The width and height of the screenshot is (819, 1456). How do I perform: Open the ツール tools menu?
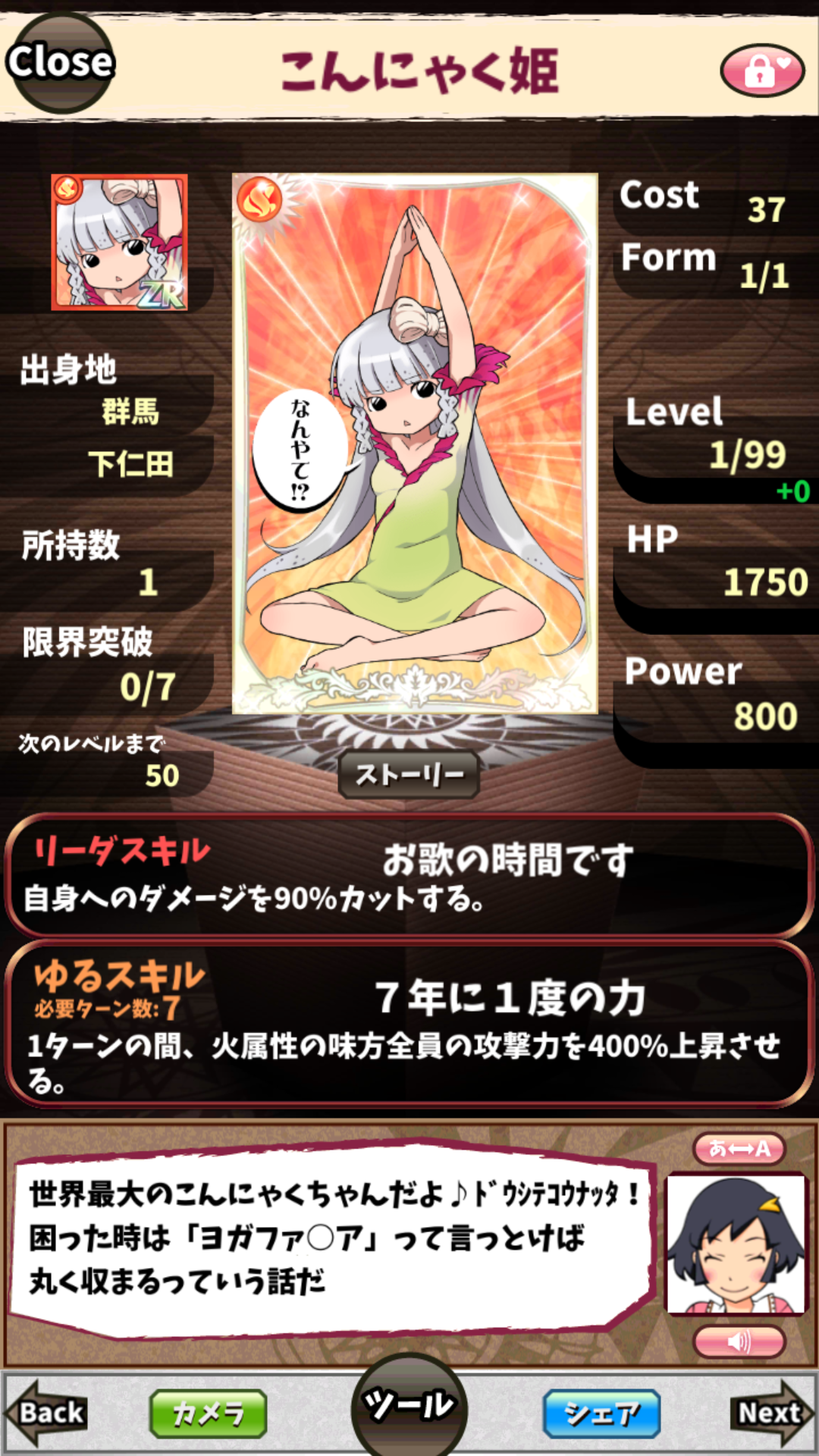[409, 1407]
